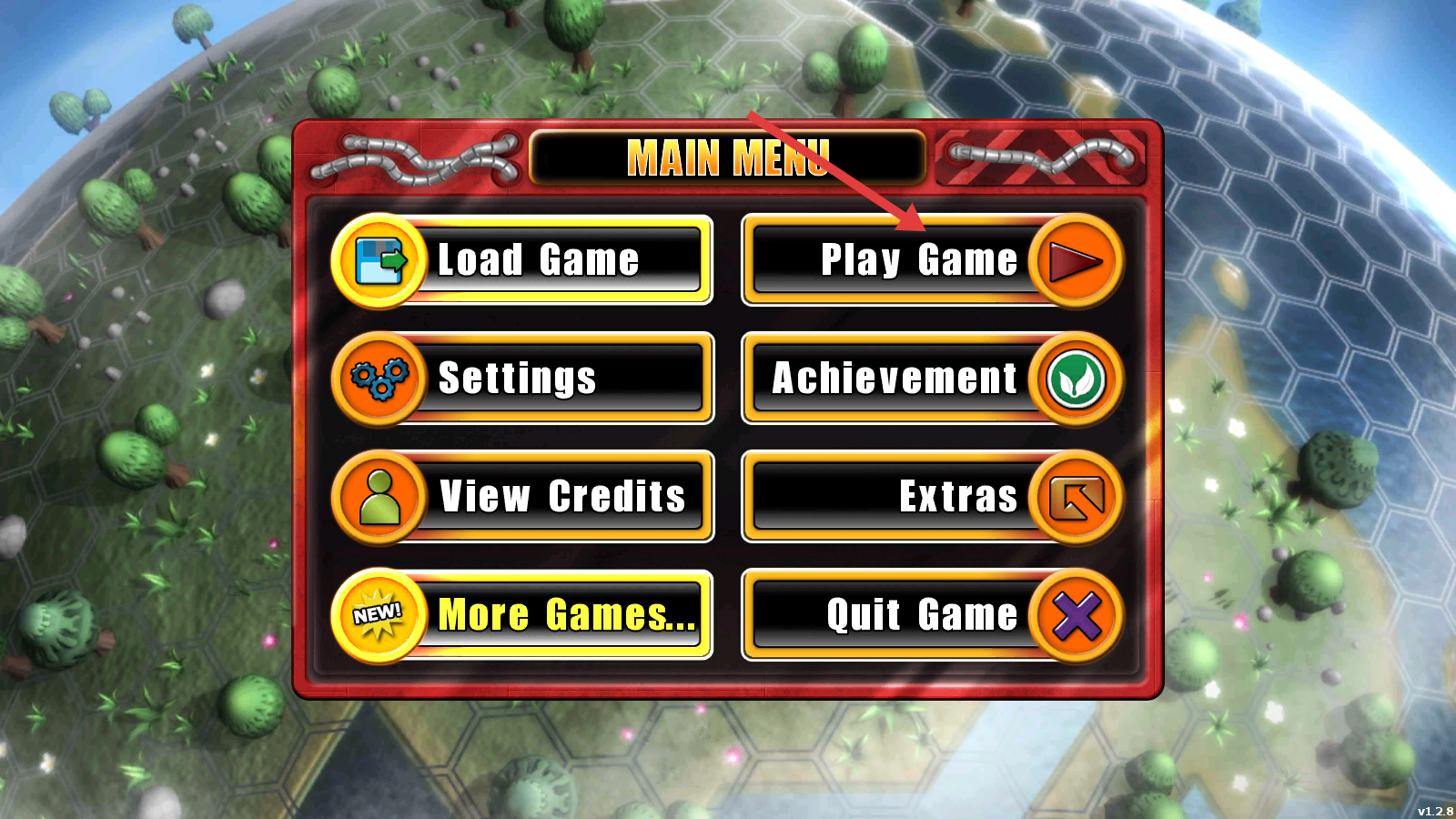Open the Load Game screen
This screenshot has width=1456, height=819.
click(523, 261)
